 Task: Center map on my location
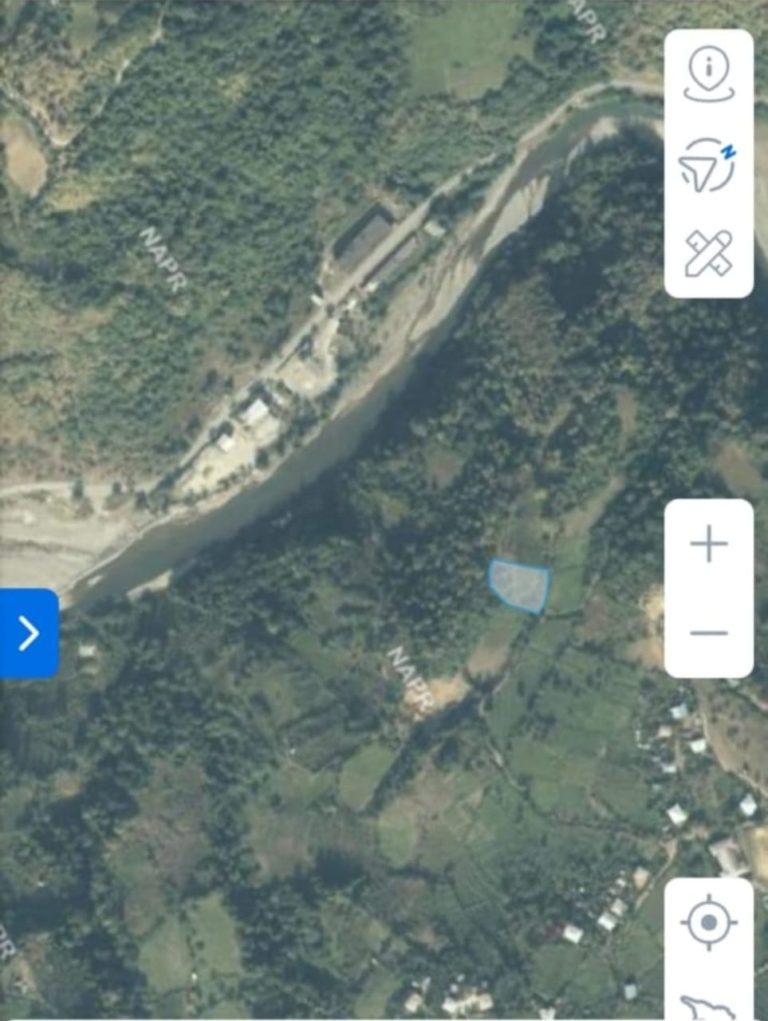point(709,922)
